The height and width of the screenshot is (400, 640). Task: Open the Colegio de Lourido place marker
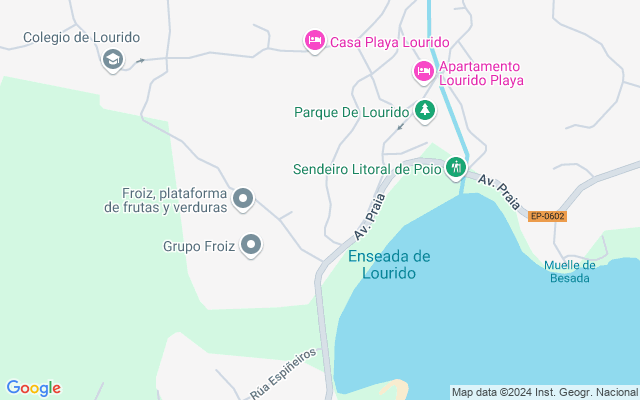112,60
